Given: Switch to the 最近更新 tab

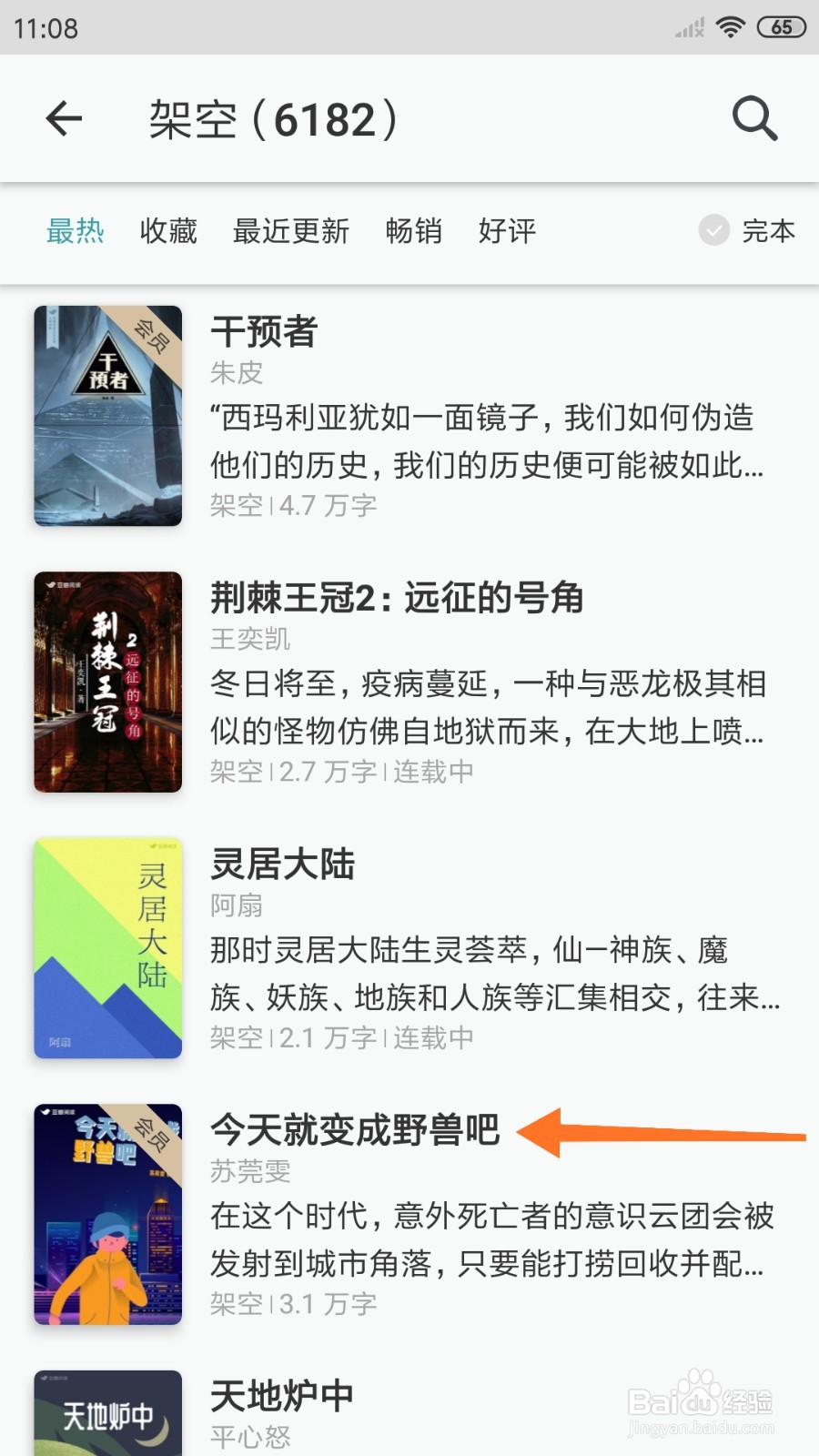Looking at the screenshot, I should (x=291, y=231).
